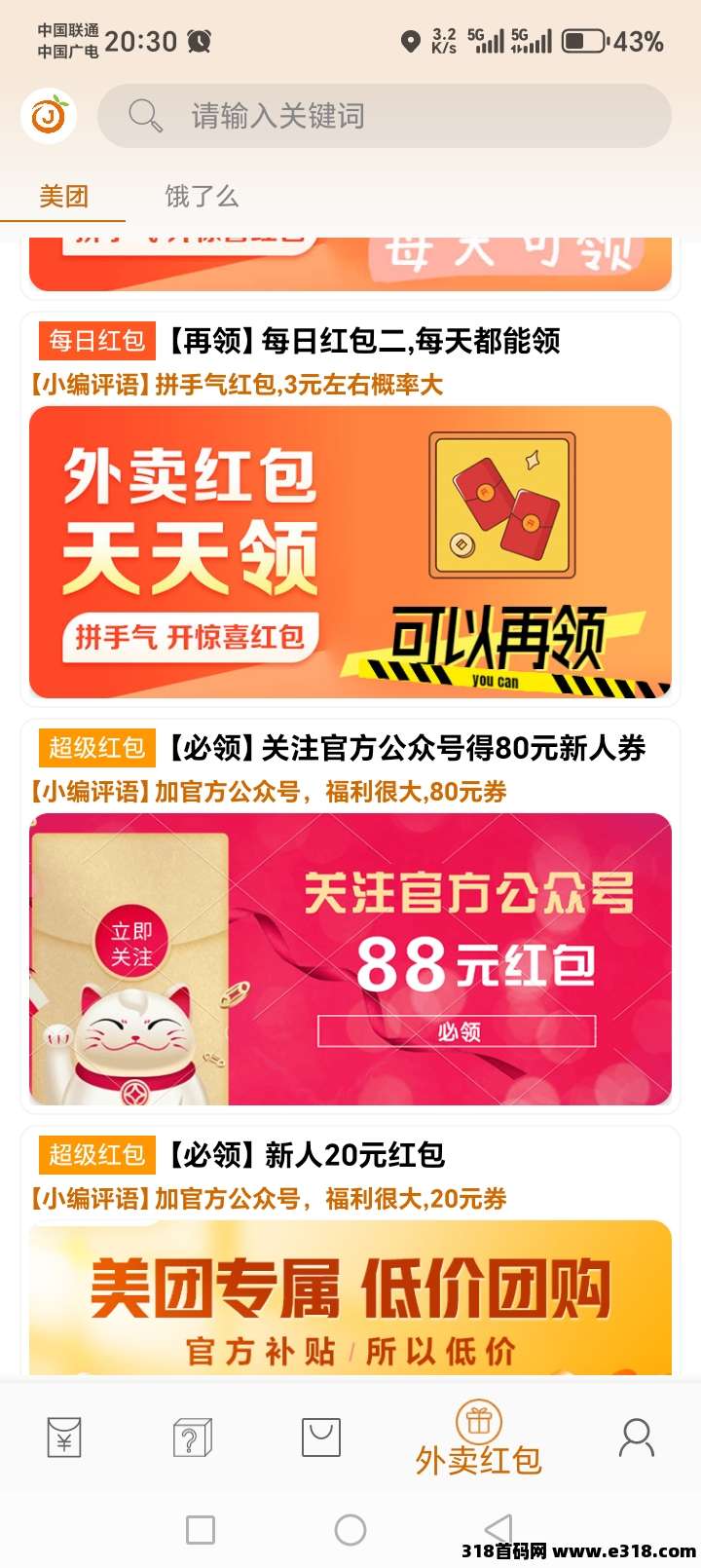Switch to the 美团 tab
The height and width of the screenshot is (1568, 701).
click(64, 197)
